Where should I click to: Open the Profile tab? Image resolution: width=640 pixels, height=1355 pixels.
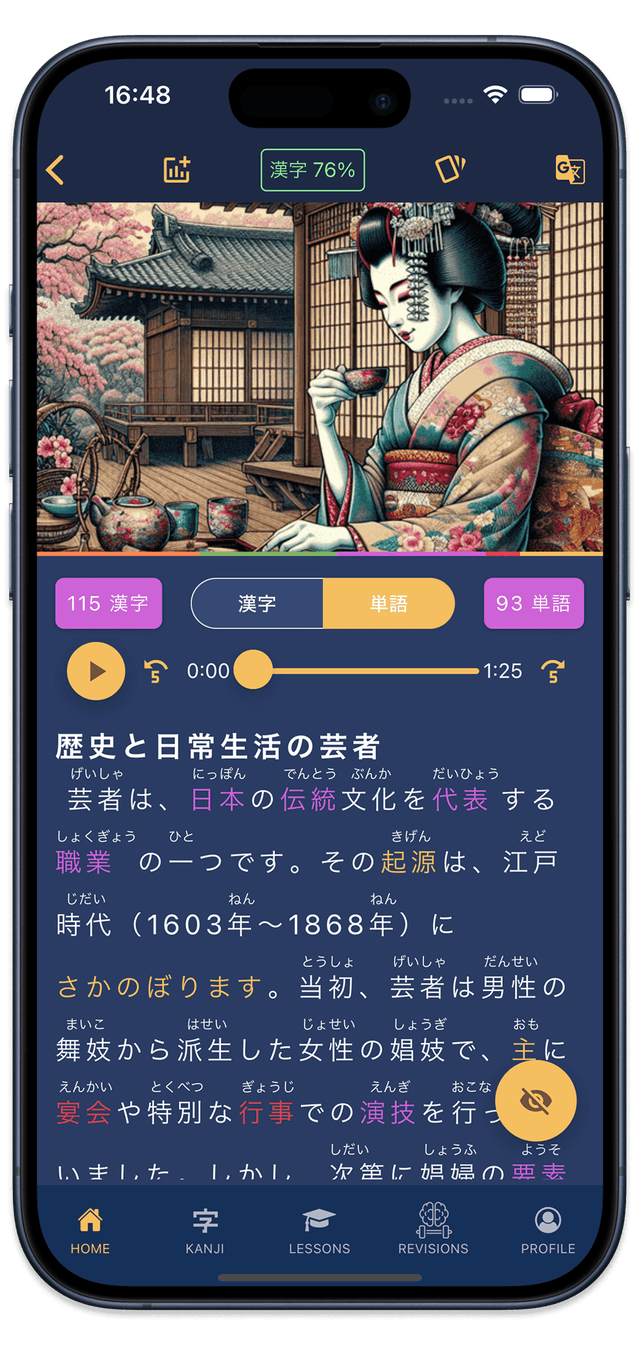pos(547,1230)
